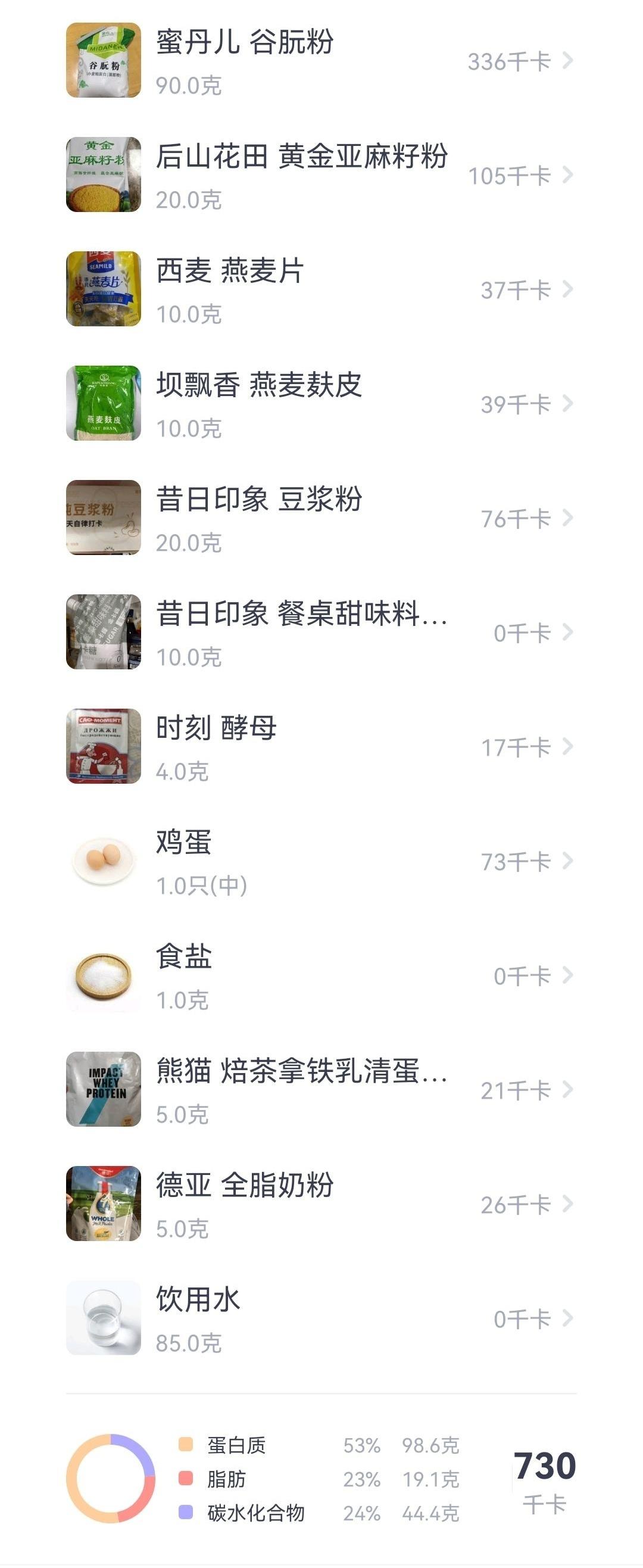Select the 西麦 燕麦片 package icon

coord(104,289)
